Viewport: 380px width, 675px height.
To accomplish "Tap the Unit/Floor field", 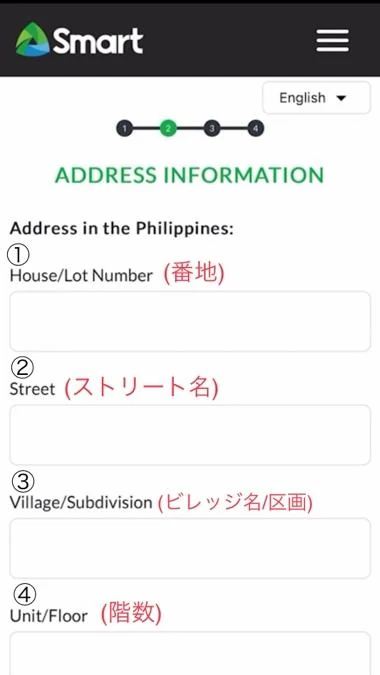I will point(190,653).
